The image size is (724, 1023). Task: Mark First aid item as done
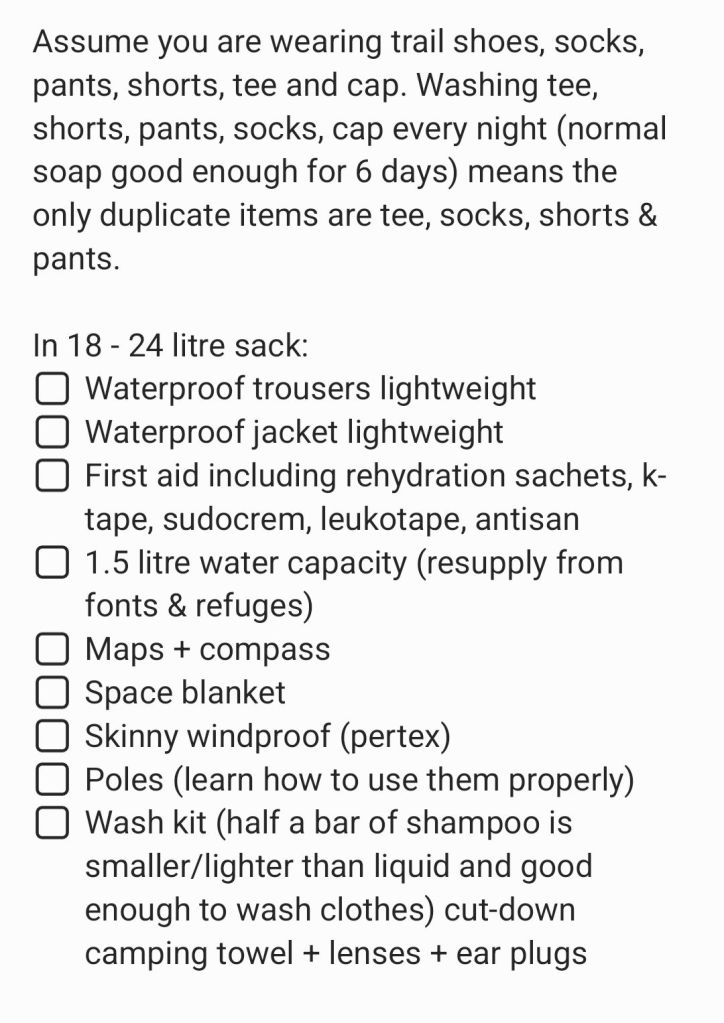pyautogui.click(x=52, y=476)
